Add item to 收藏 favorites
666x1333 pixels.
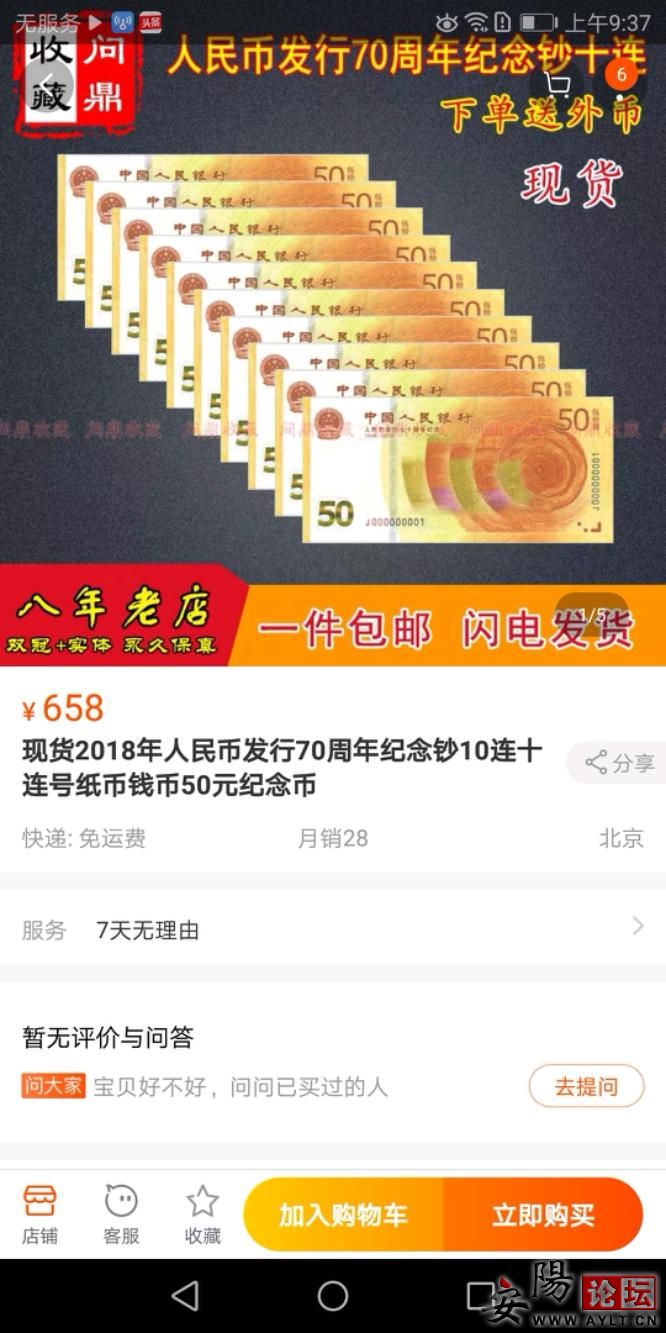(202, 1214)
